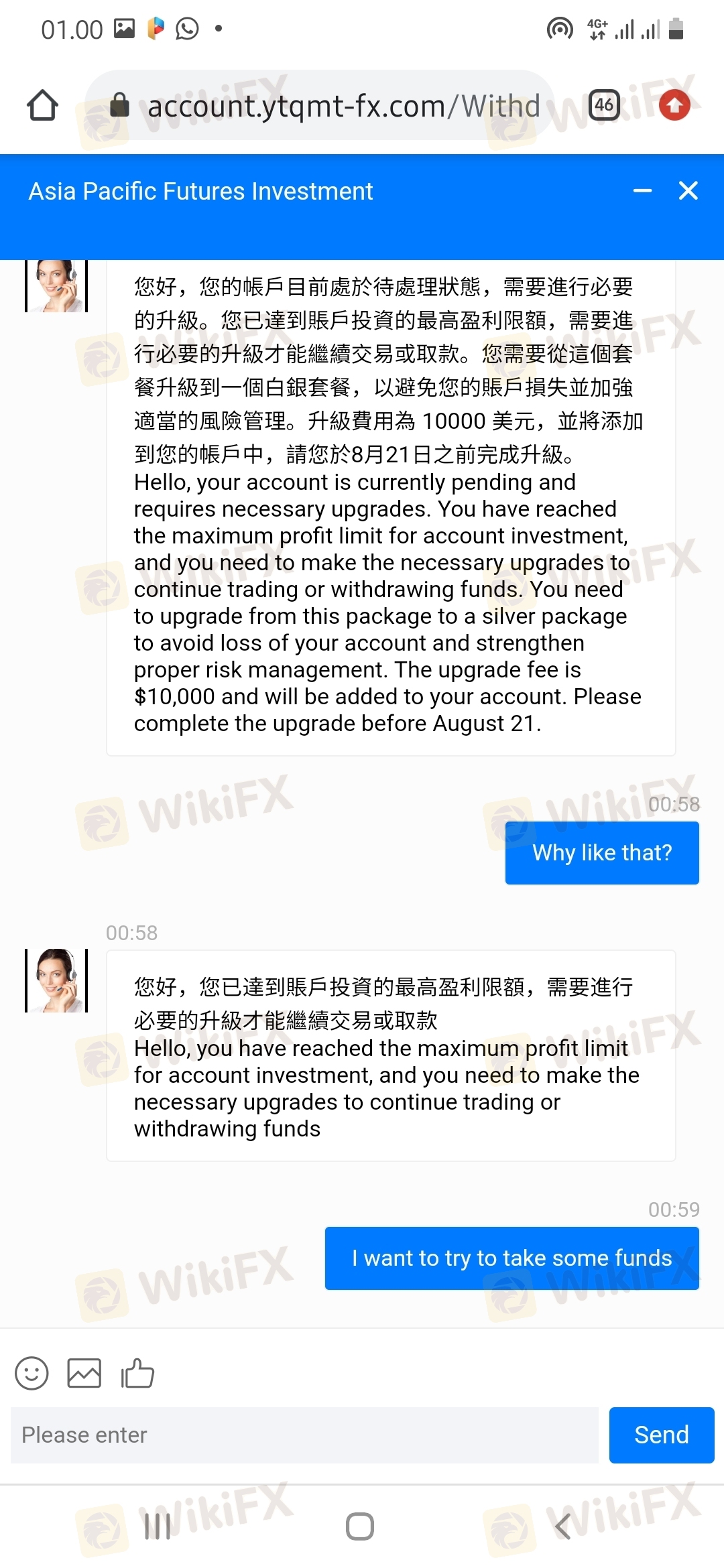This screenshot has width=724, height=1568.
Task: Close the Asia Pacific Futures Investment chat
Action: [688, 191]
